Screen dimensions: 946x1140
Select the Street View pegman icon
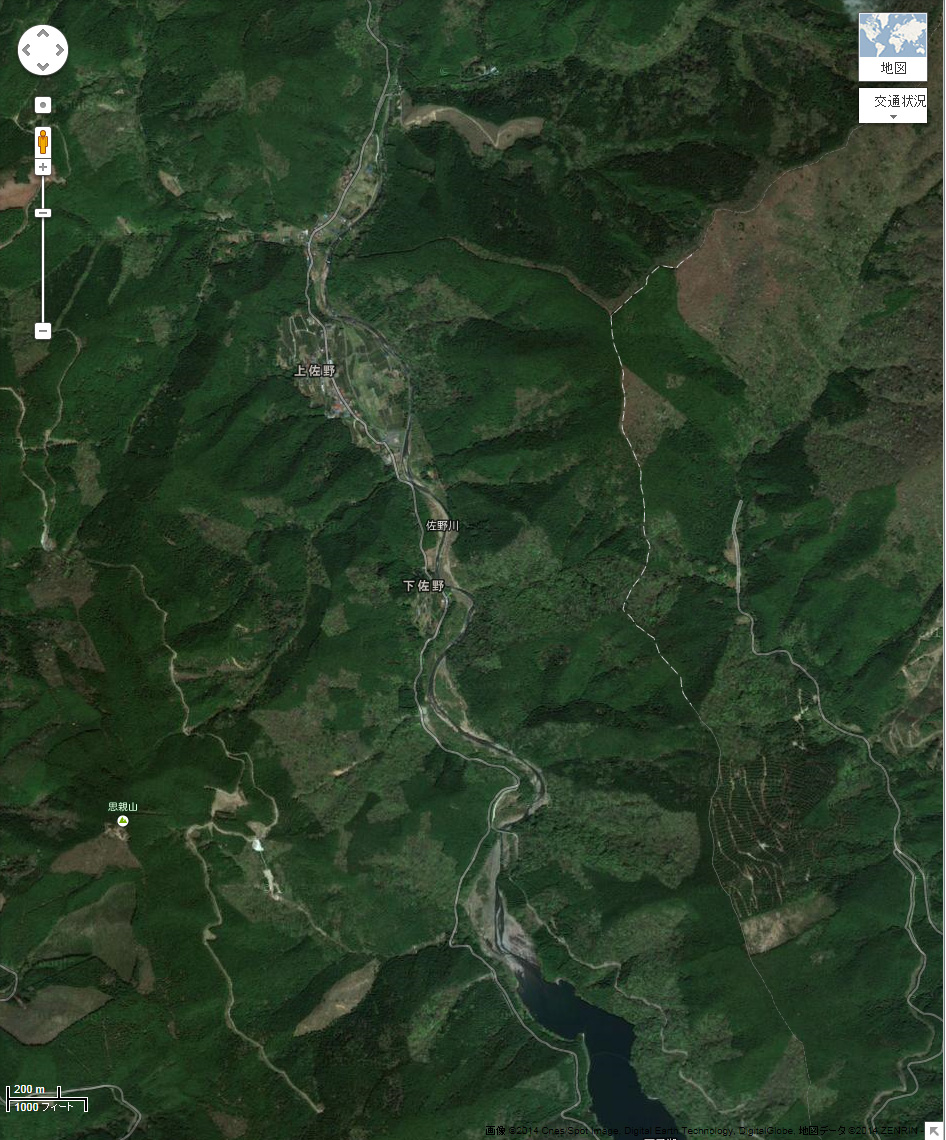click(x=43, y=141)
